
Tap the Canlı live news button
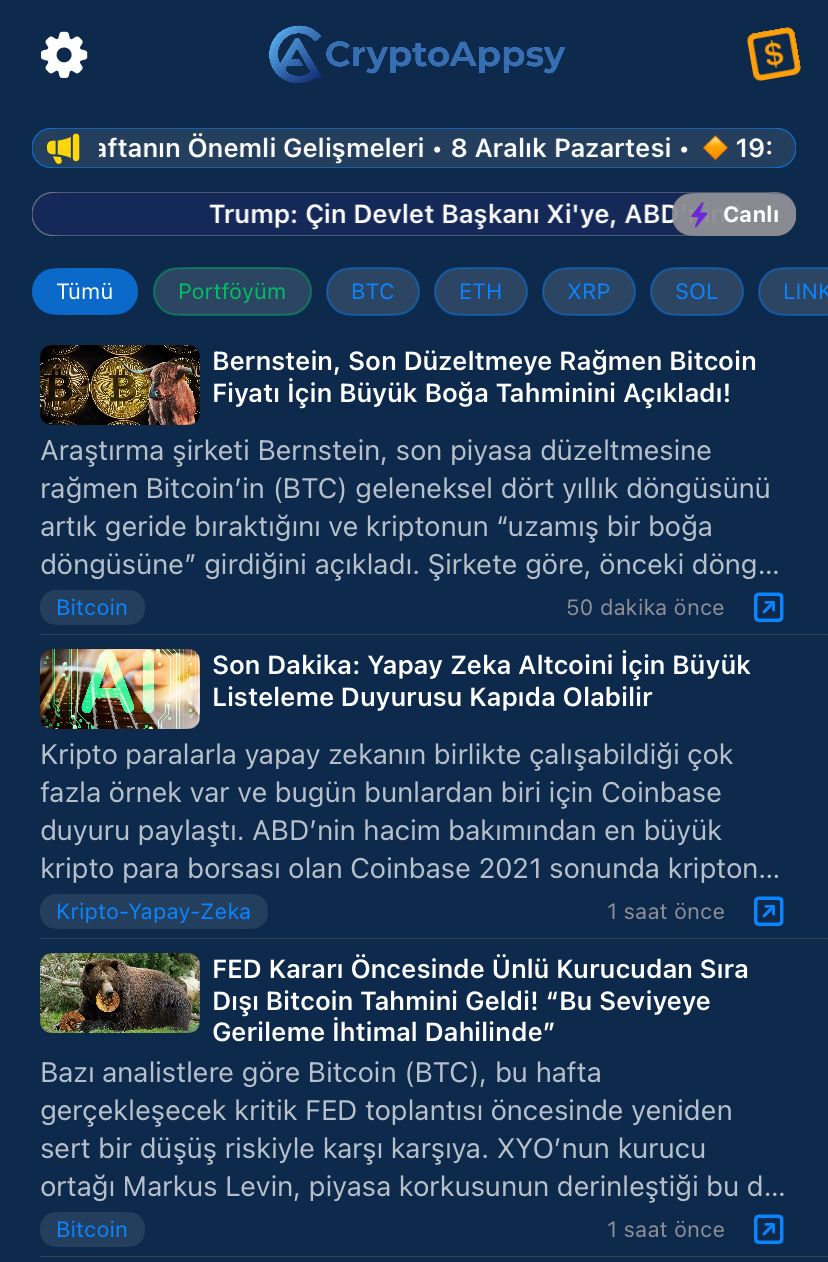(x=736, y=214)
